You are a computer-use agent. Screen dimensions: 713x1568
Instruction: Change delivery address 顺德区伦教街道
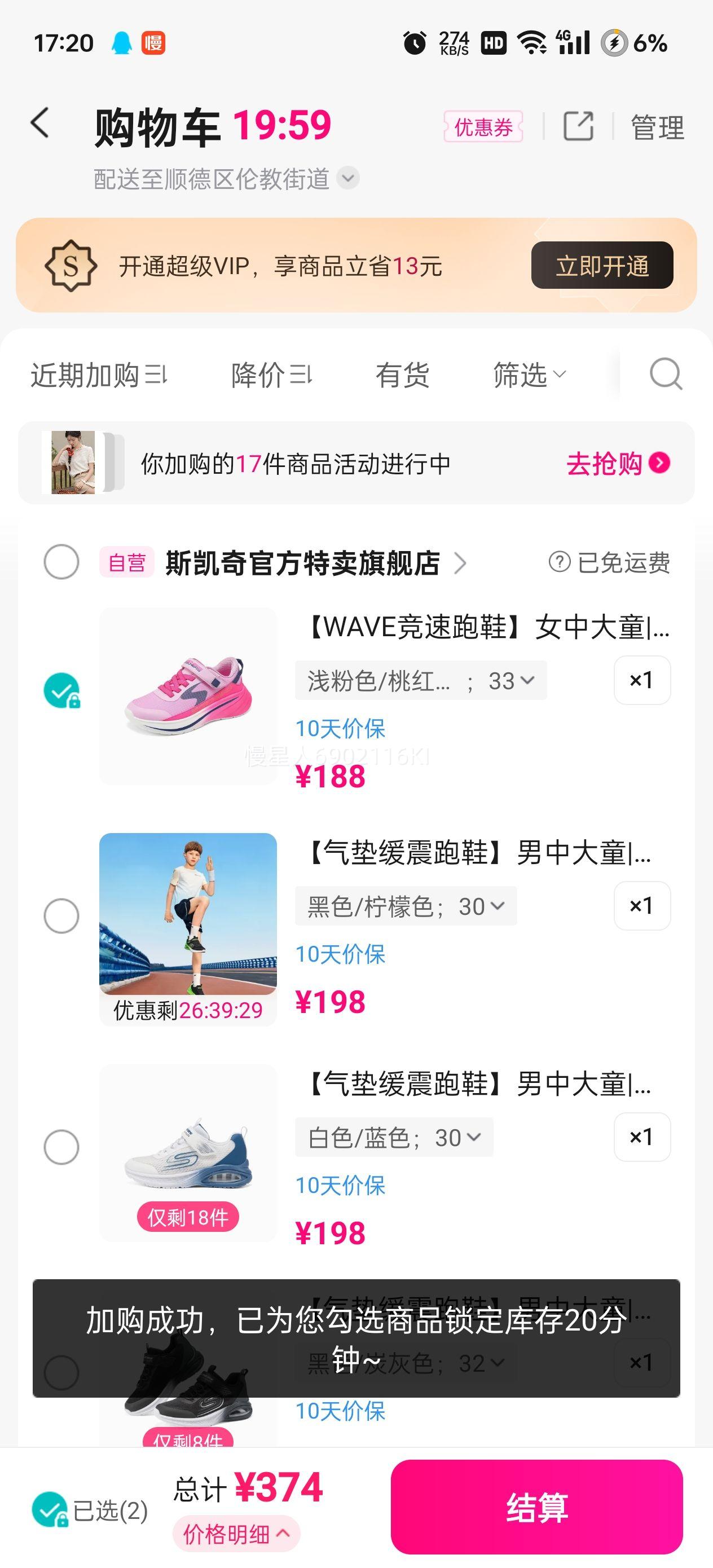(225, 179)
